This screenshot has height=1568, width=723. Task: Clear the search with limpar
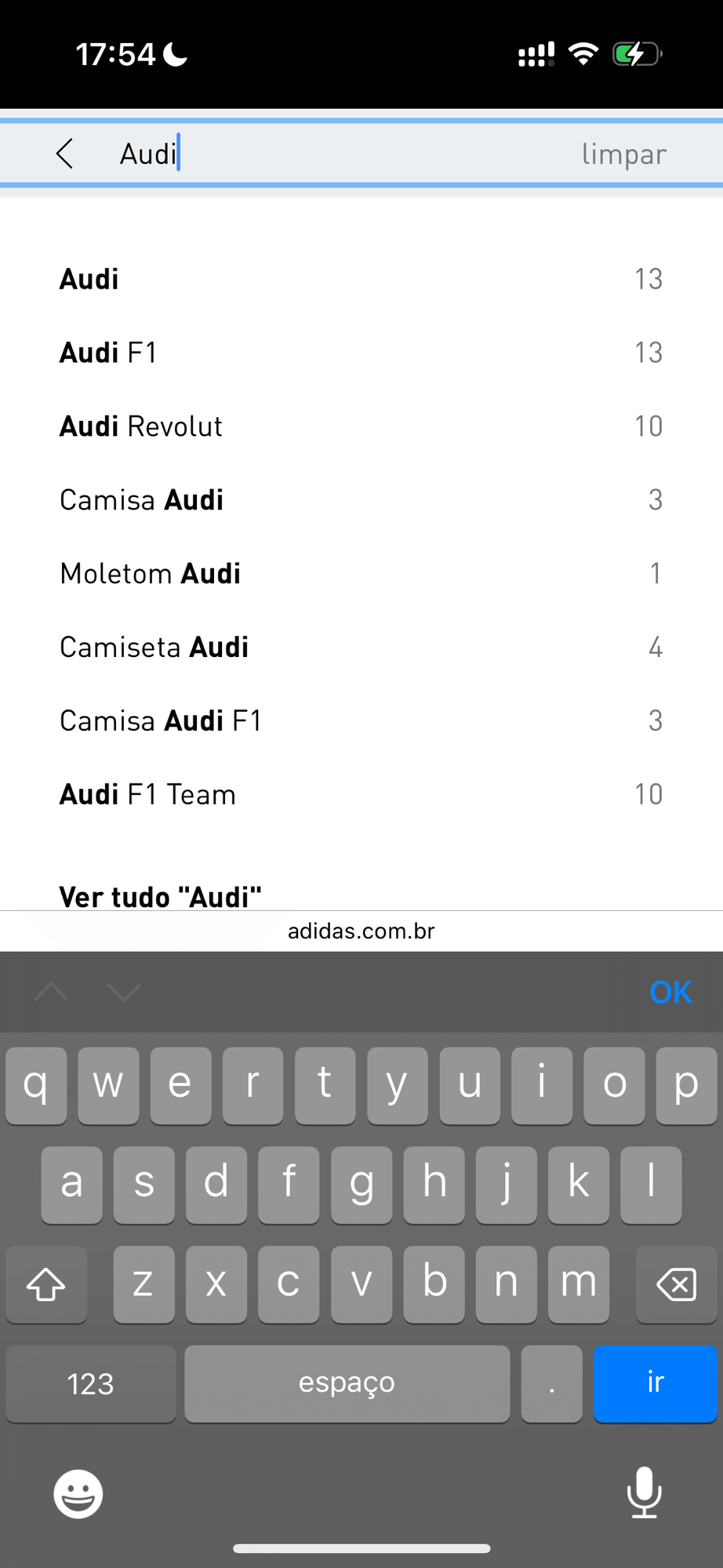(623, 154)
